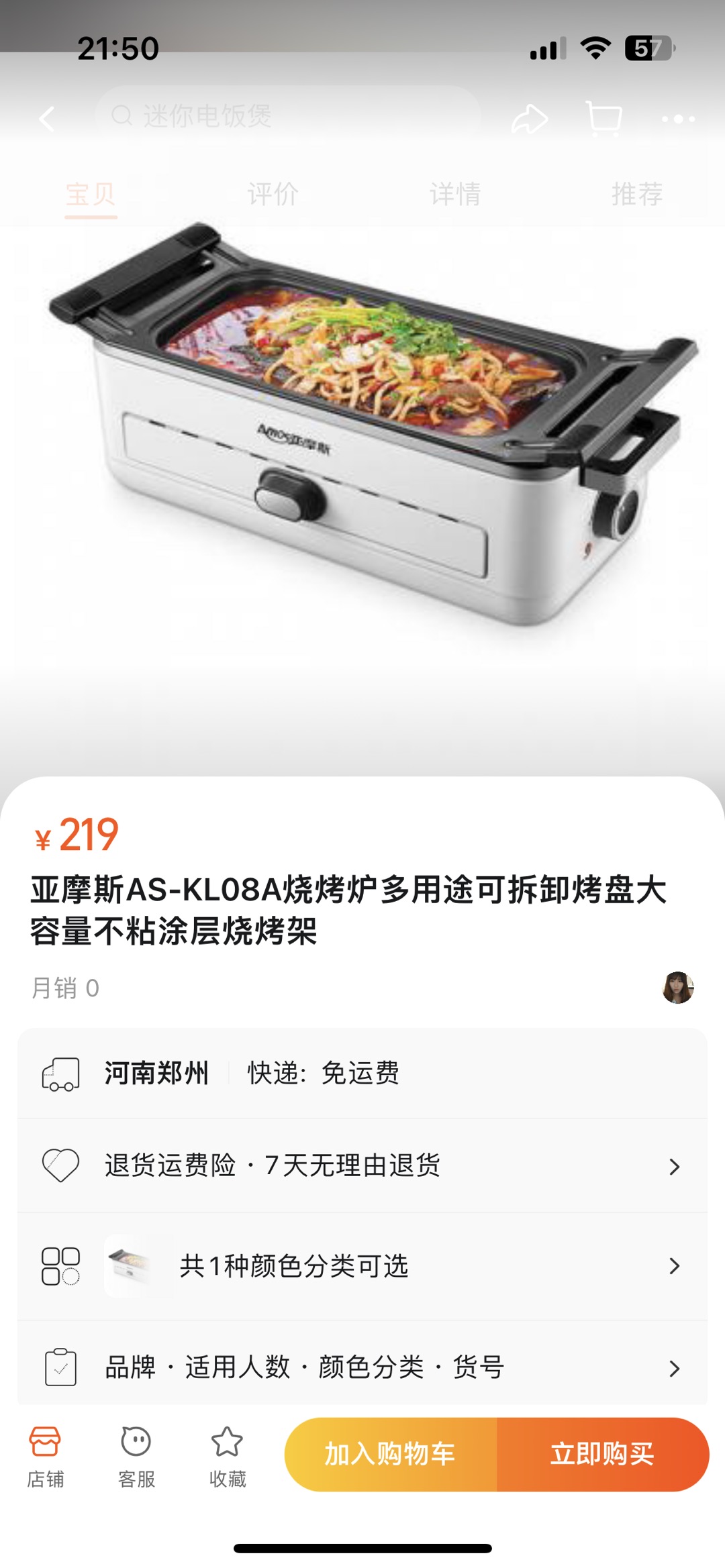The height and width of the screenshot is (1568, 725).
Task: Contact 客服 customer service
Action: [x=136, y=1453]
